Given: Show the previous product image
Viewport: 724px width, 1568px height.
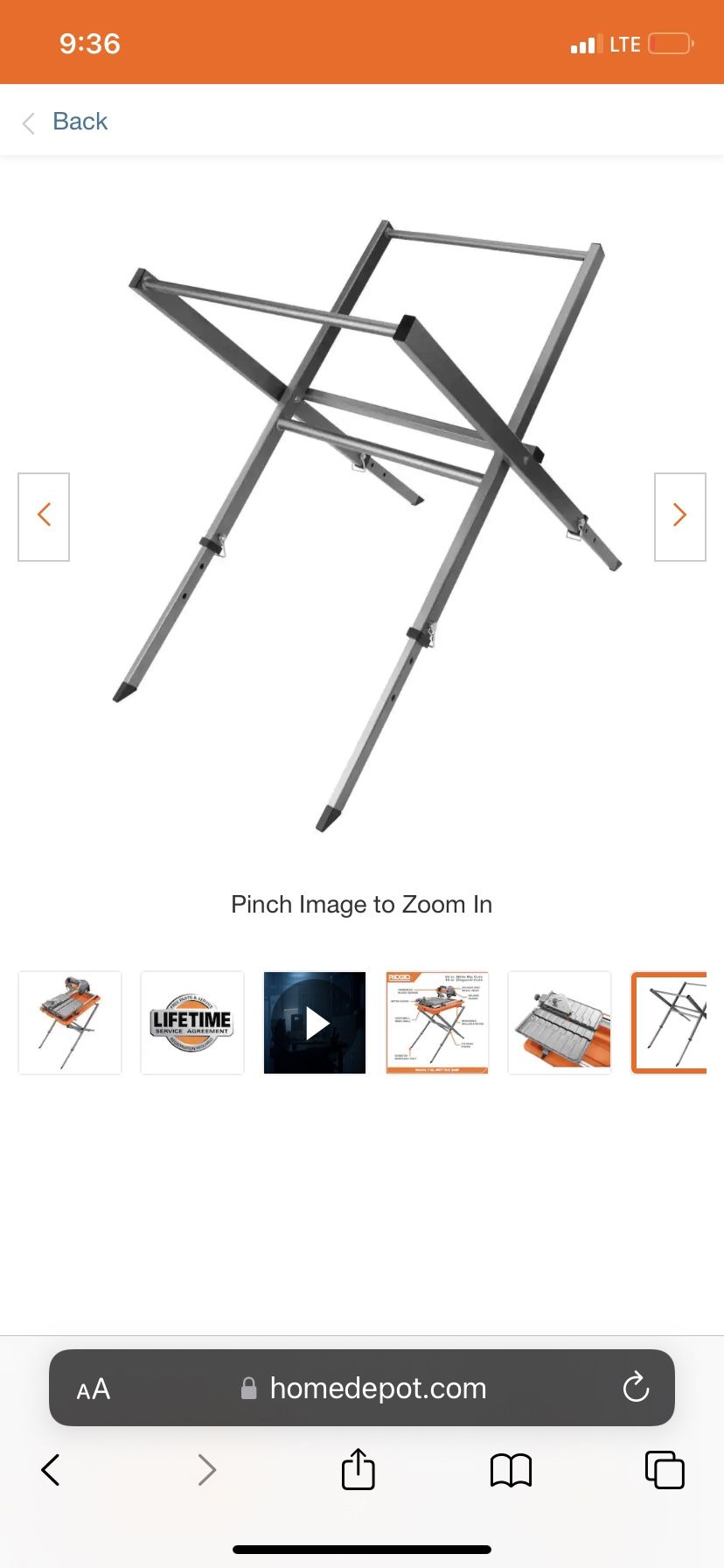Looking at the screenshot, I should tap(44, 516).
